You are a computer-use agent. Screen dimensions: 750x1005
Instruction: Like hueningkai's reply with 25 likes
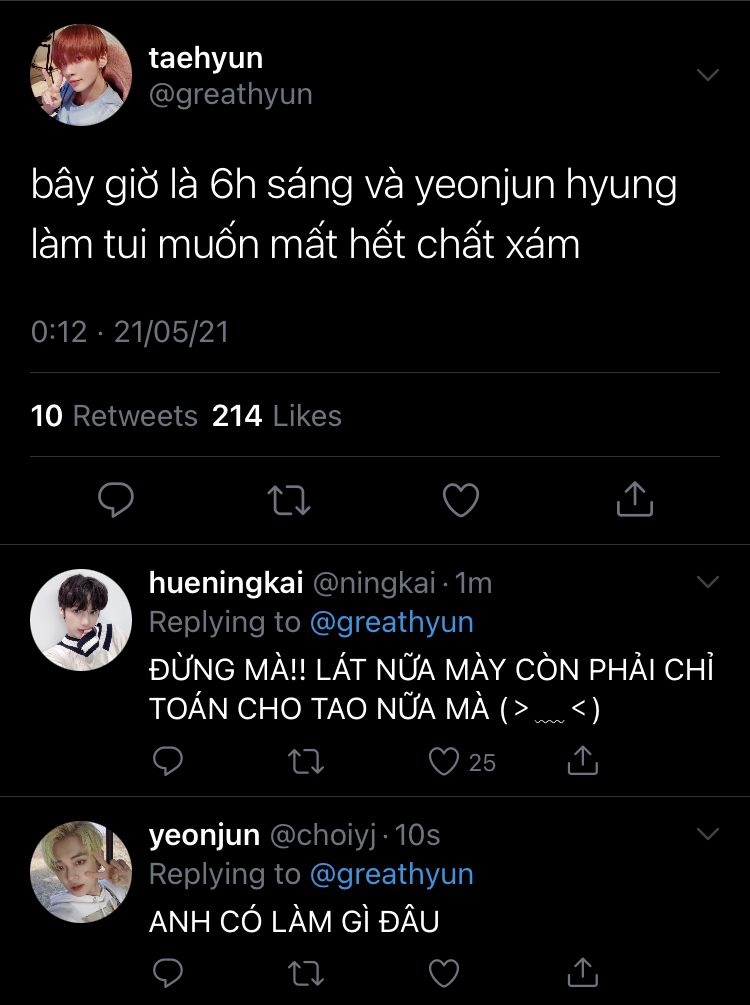[x=444, y=762]
